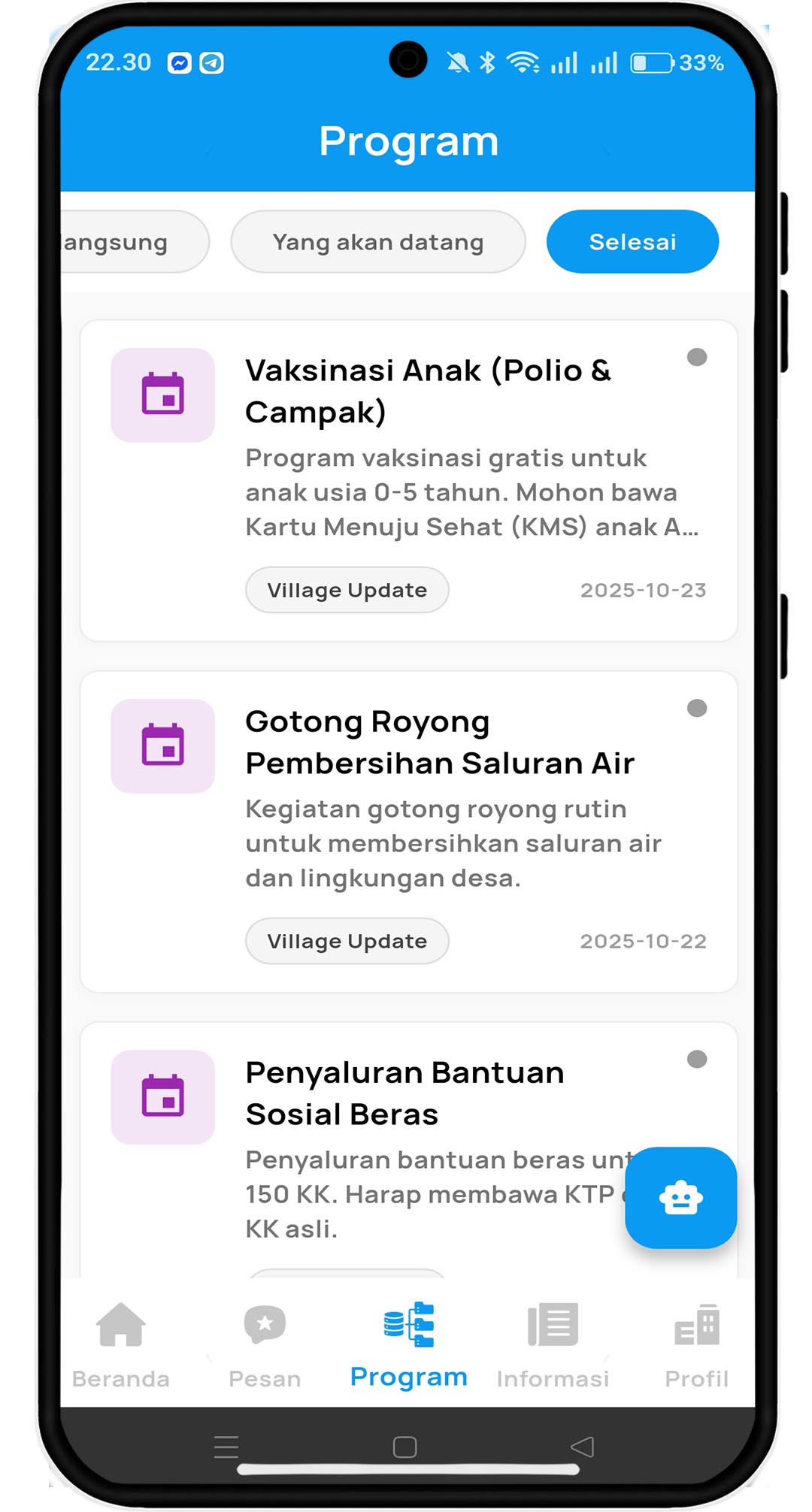
Task: Select the partially visible "langsung" filter chip
Action: 134,242
